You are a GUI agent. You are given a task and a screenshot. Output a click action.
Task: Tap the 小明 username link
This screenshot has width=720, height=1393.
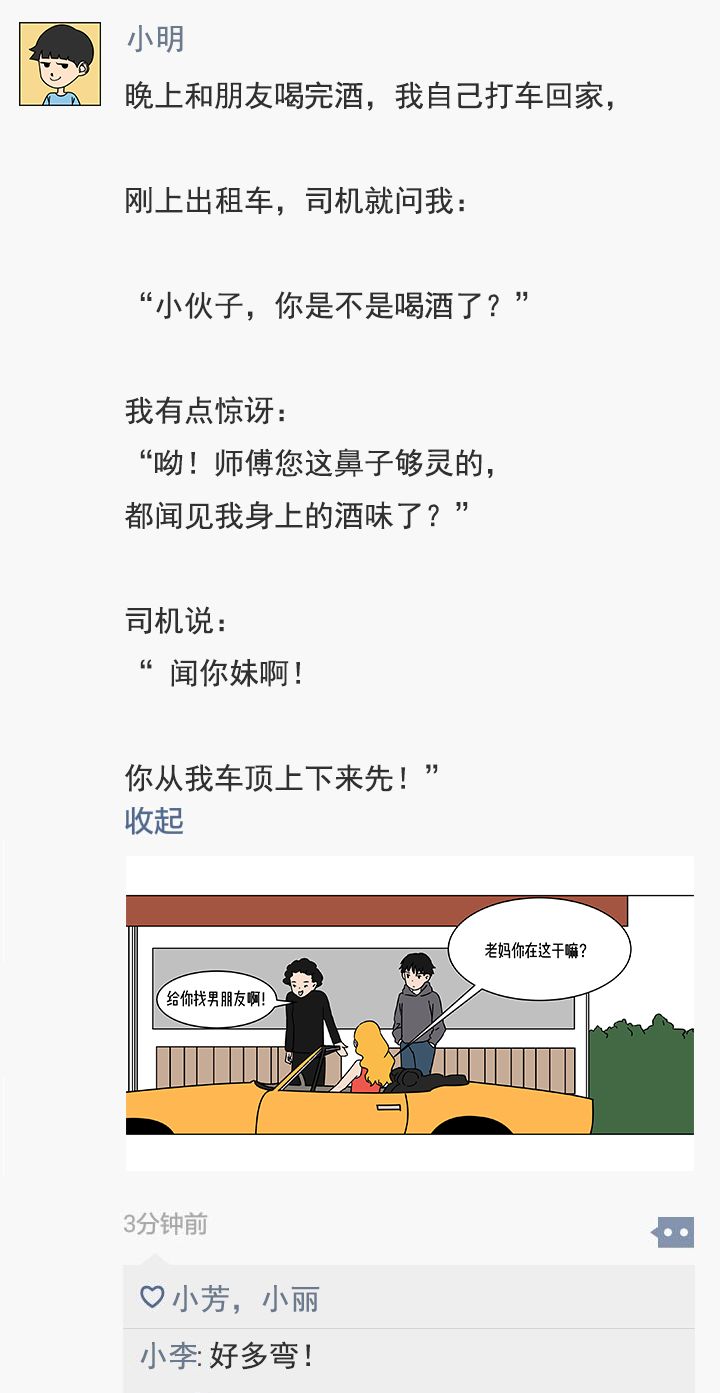155,39
